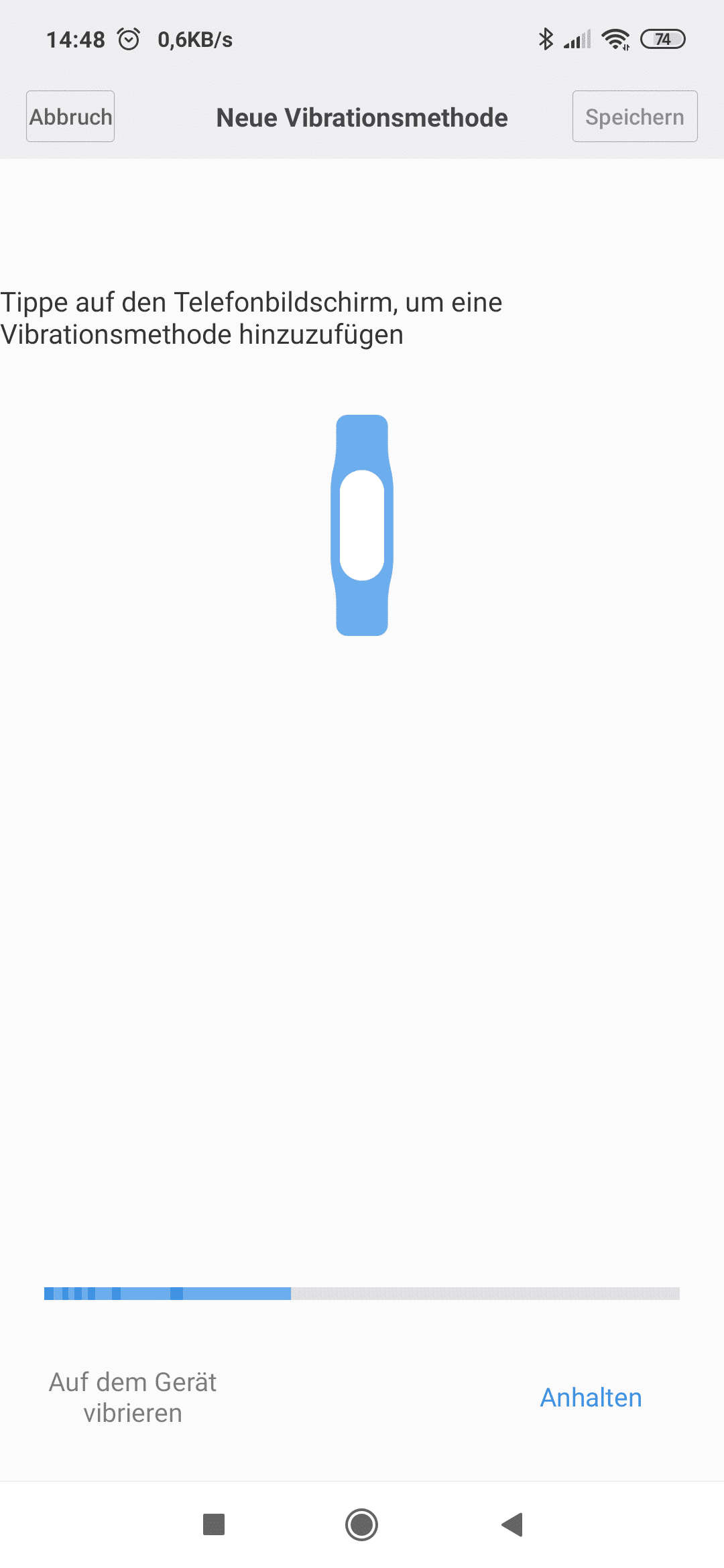
Task: Save the vibration with Speichern
Action: [x=635, y=117]
